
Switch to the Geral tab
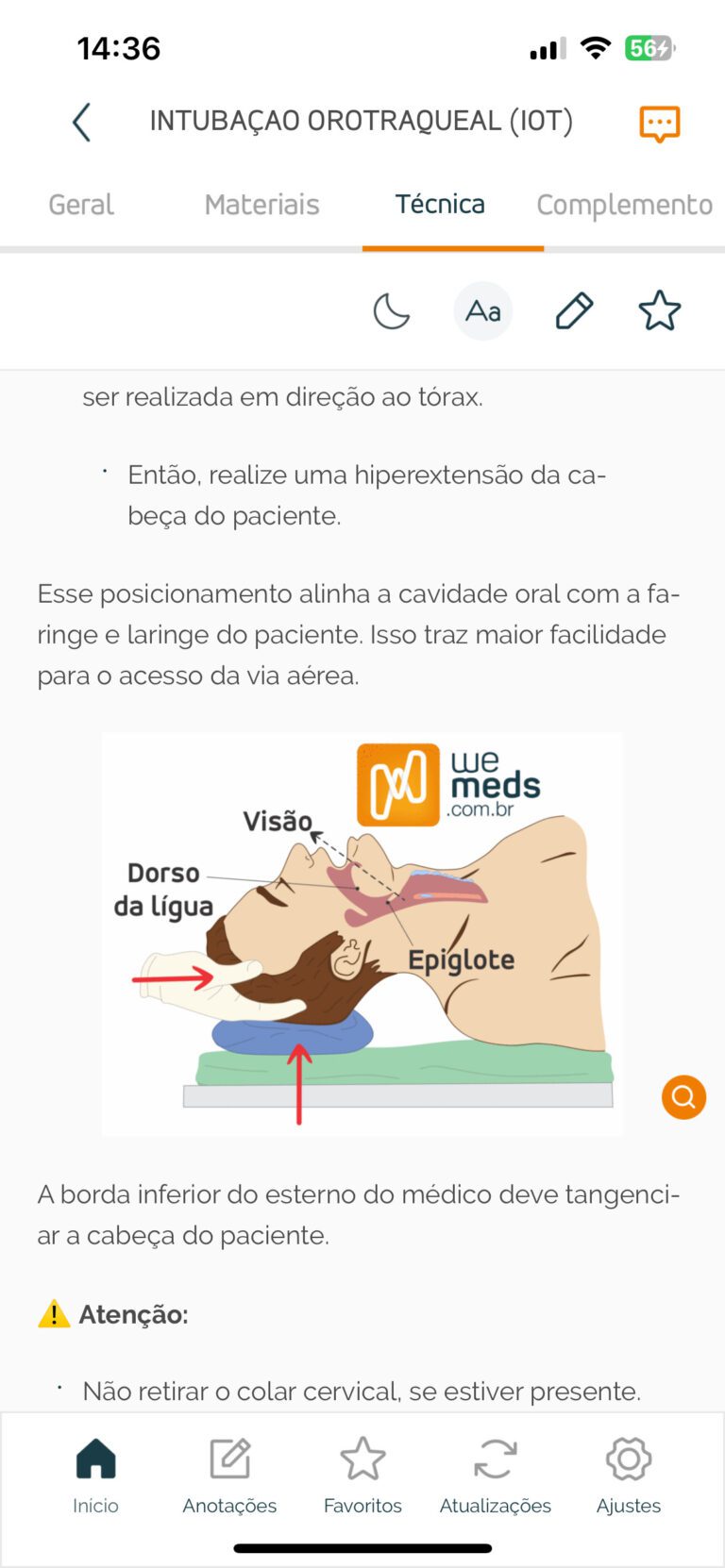click(x=81, y=205)
